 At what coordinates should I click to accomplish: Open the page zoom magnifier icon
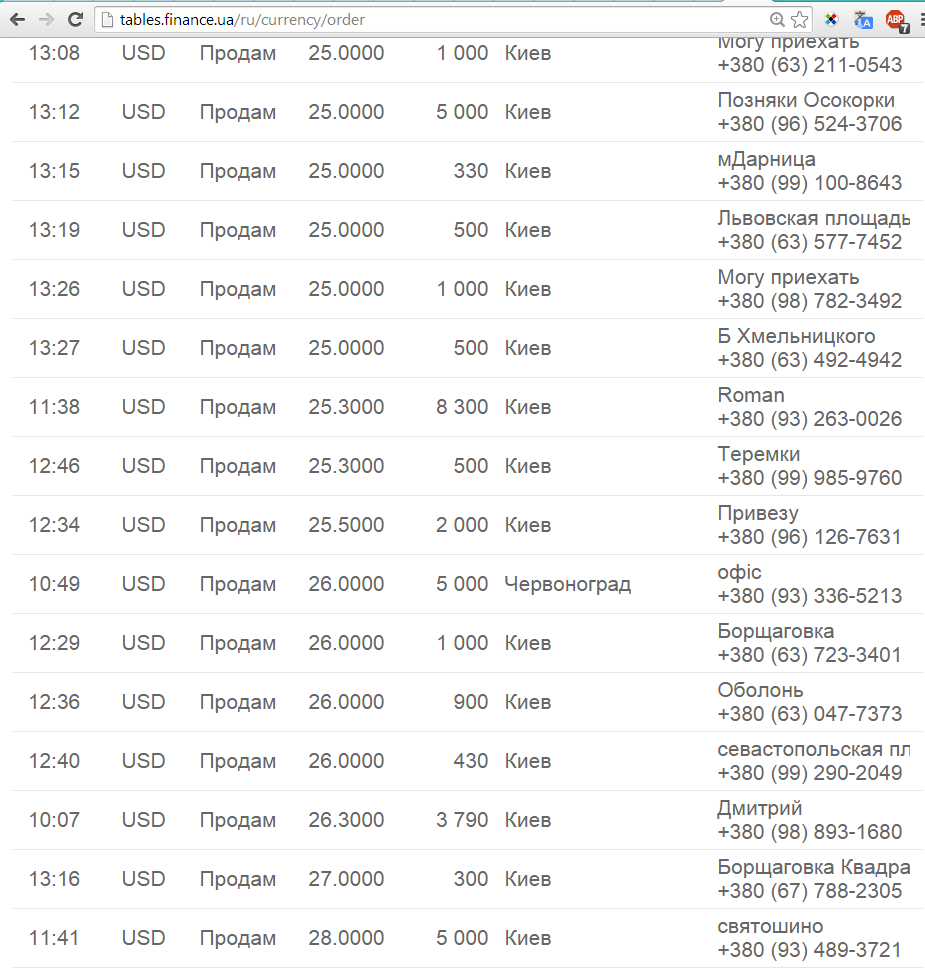(777, 19)
